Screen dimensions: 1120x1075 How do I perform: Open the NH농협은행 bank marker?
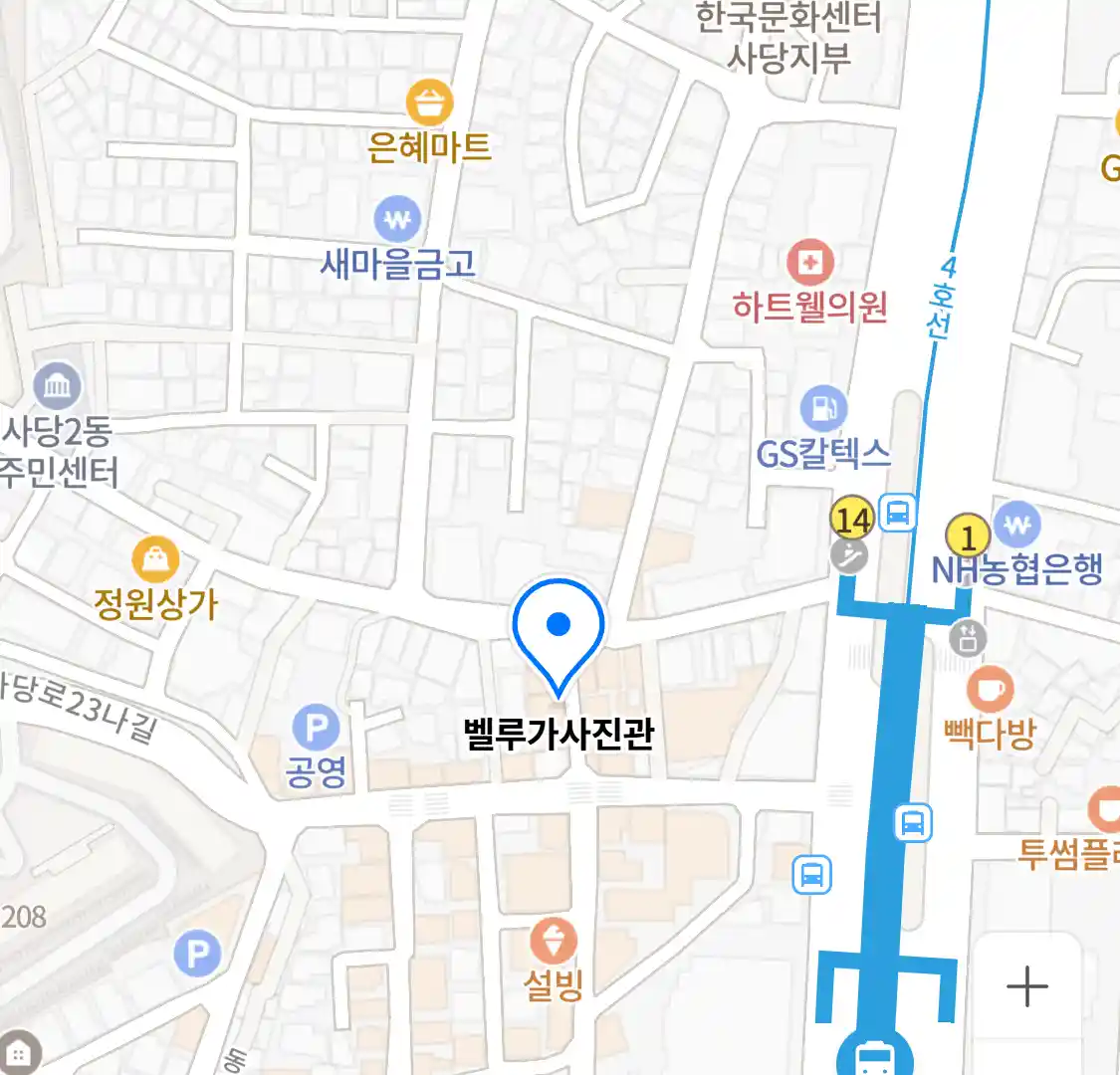click(x=1016, y=525)
